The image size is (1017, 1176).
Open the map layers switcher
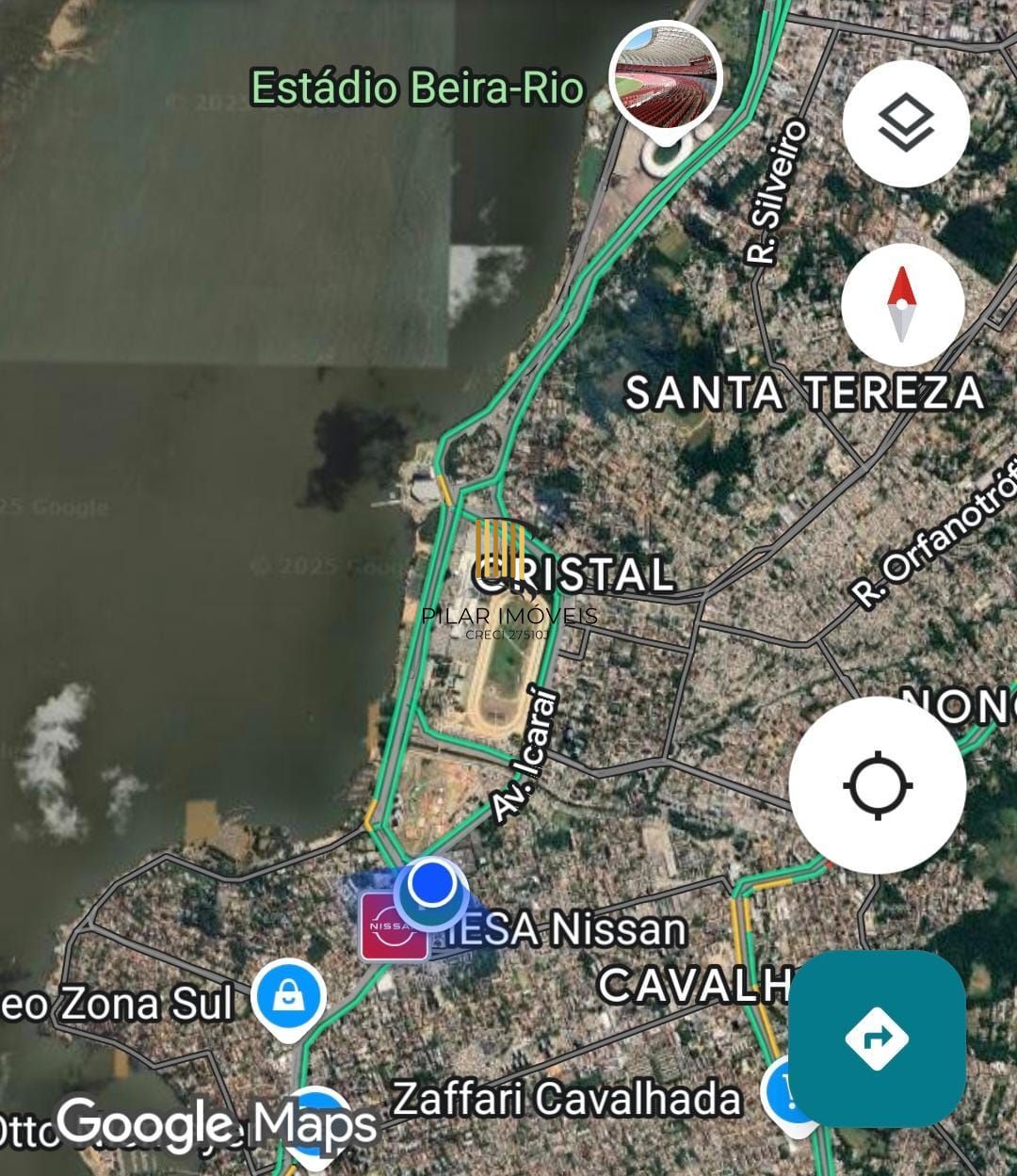tap(904, 125)
